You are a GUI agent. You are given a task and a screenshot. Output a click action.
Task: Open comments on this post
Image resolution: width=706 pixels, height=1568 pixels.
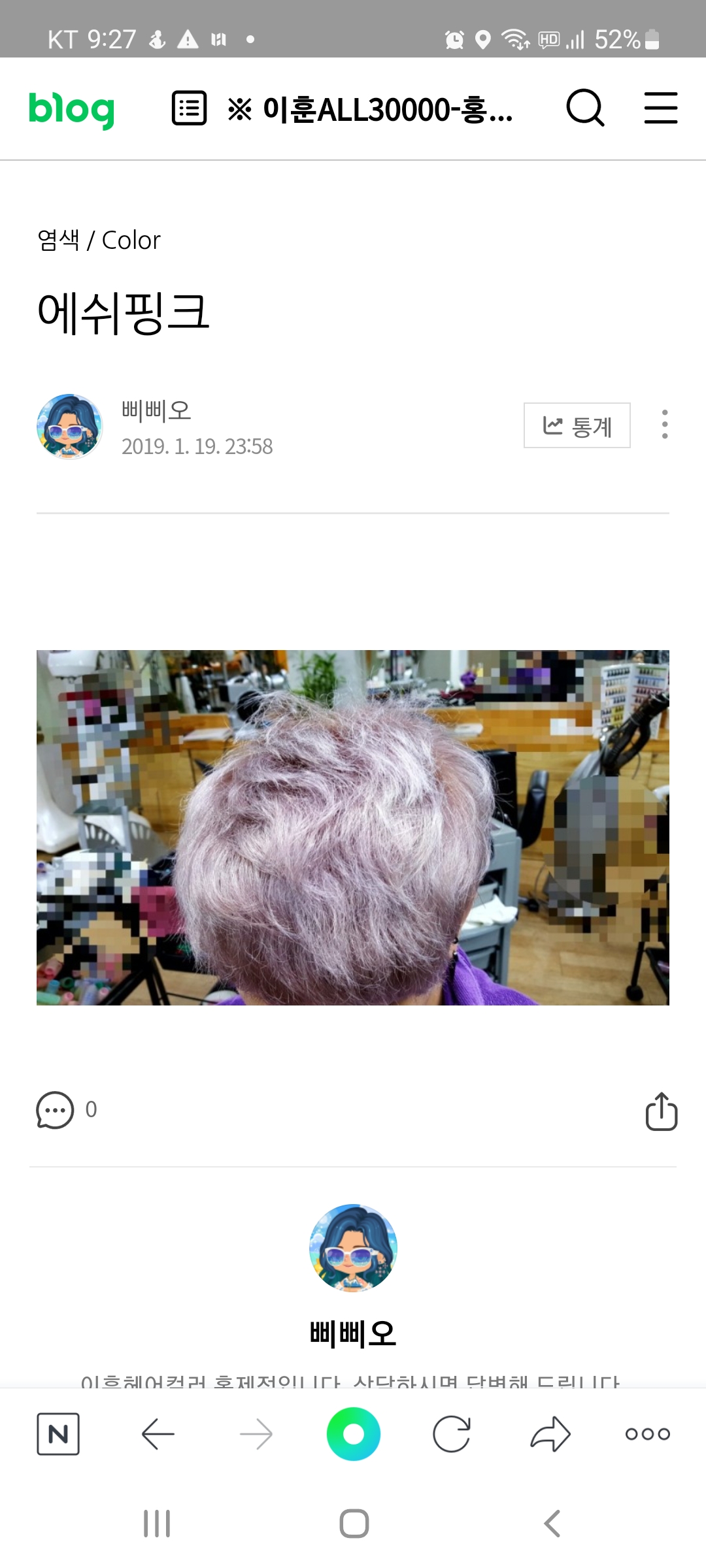[x=56, y=1109]
